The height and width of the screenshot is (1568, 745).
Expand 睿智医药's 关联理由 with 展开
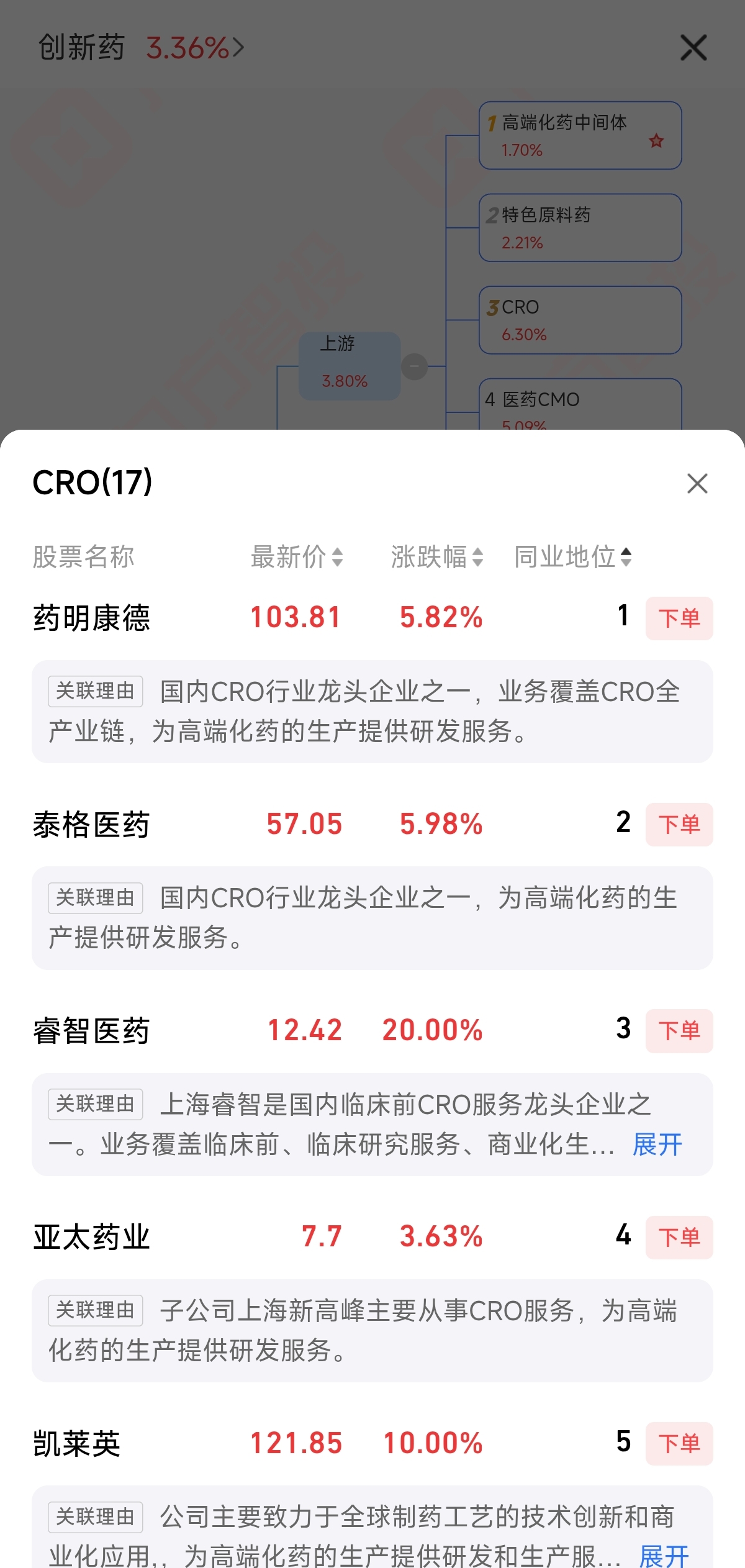click(657, 1144)
